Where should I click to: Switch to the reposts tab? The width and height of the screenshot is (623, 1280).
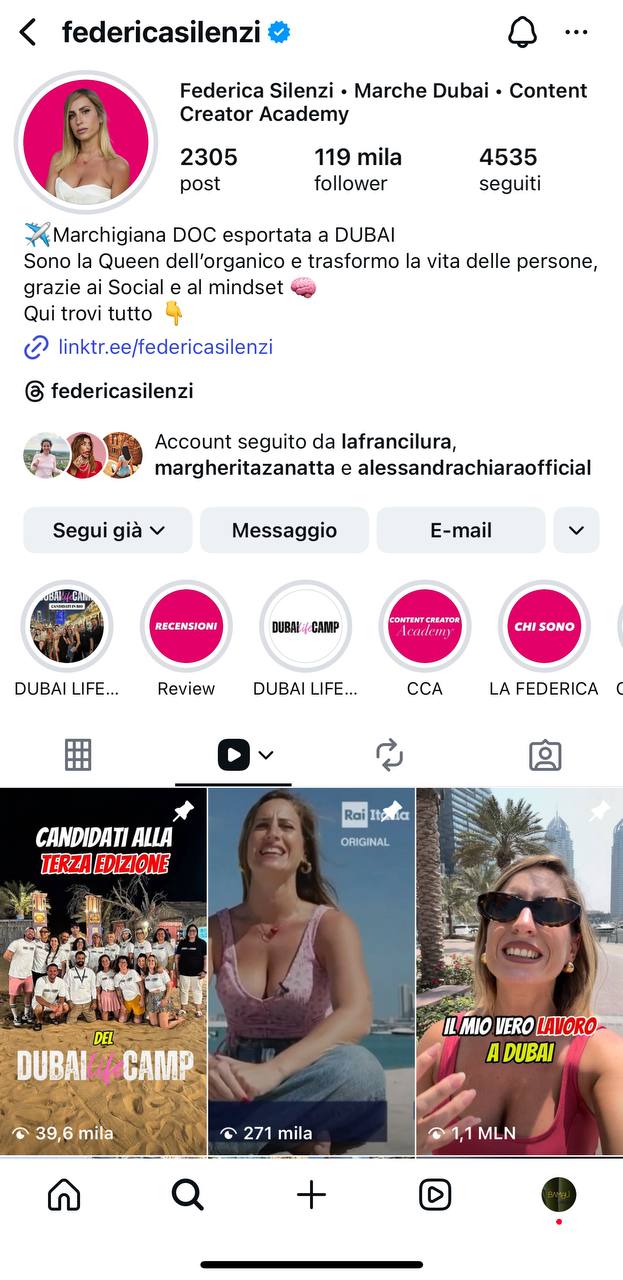click(389, 755)
